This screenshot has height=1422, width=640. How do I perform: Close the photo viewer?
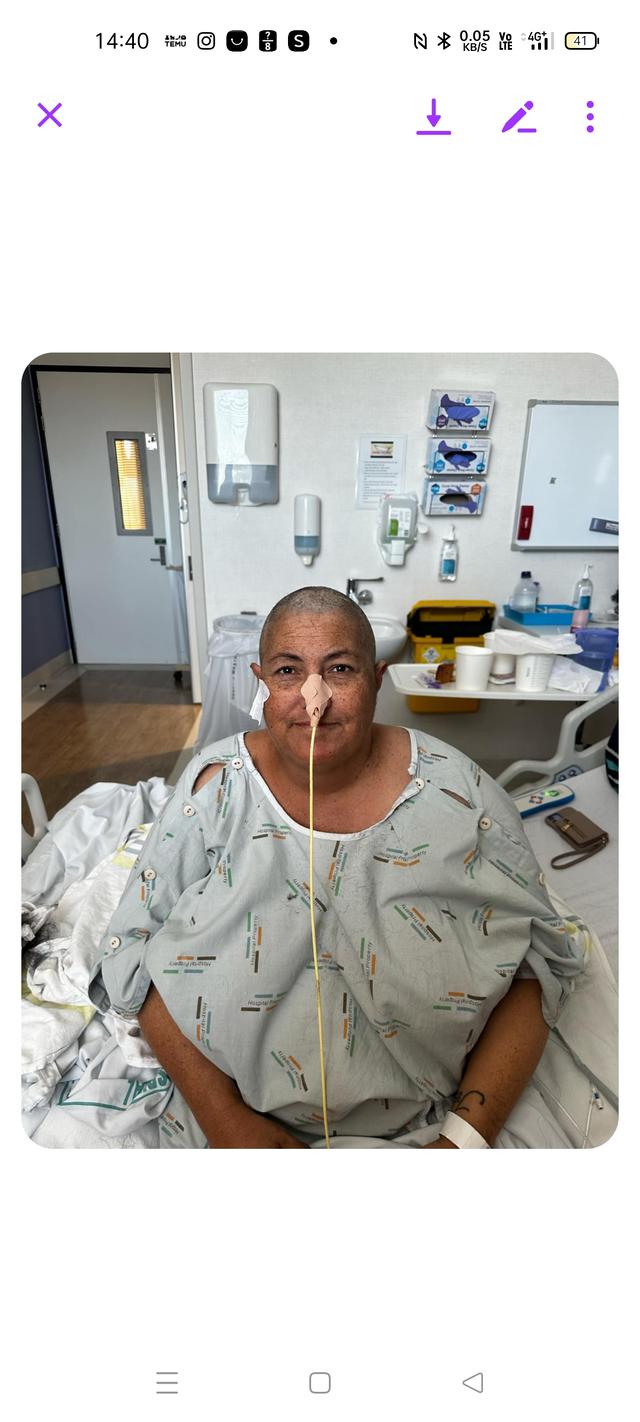pyautogui.click(x=50, y=115)
